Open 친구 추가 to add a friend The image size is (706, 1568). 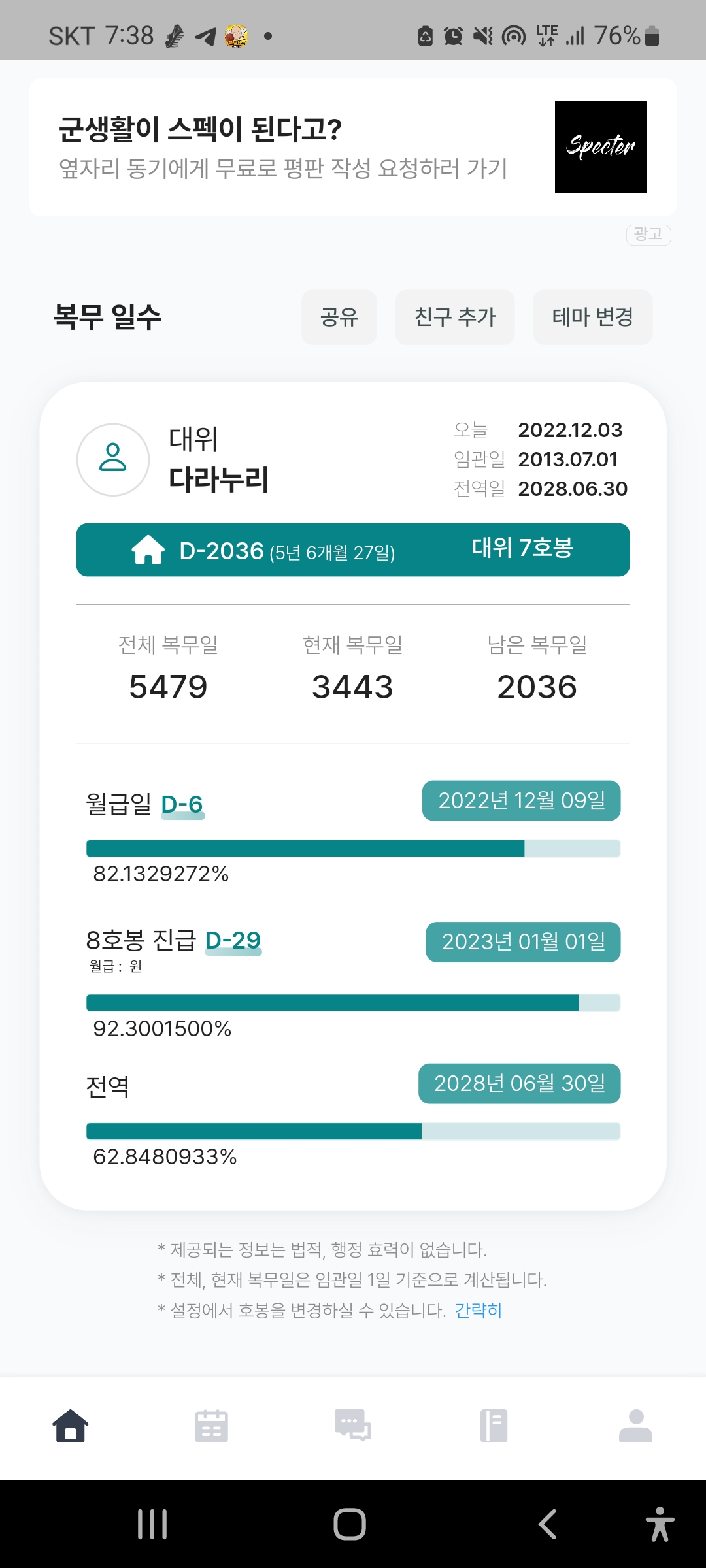click(454, 317)
